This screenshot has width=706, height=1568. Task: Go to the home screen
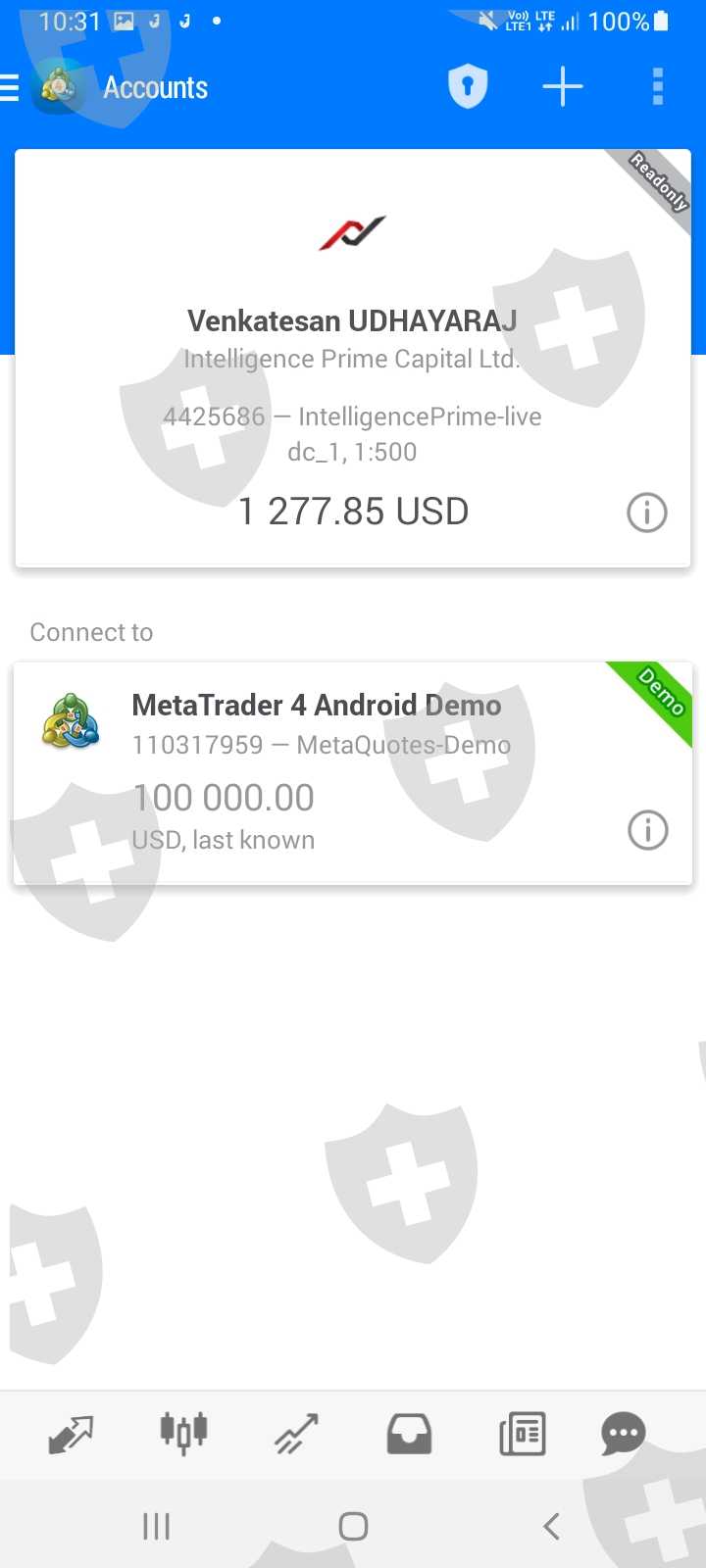tap(353, 1526)
